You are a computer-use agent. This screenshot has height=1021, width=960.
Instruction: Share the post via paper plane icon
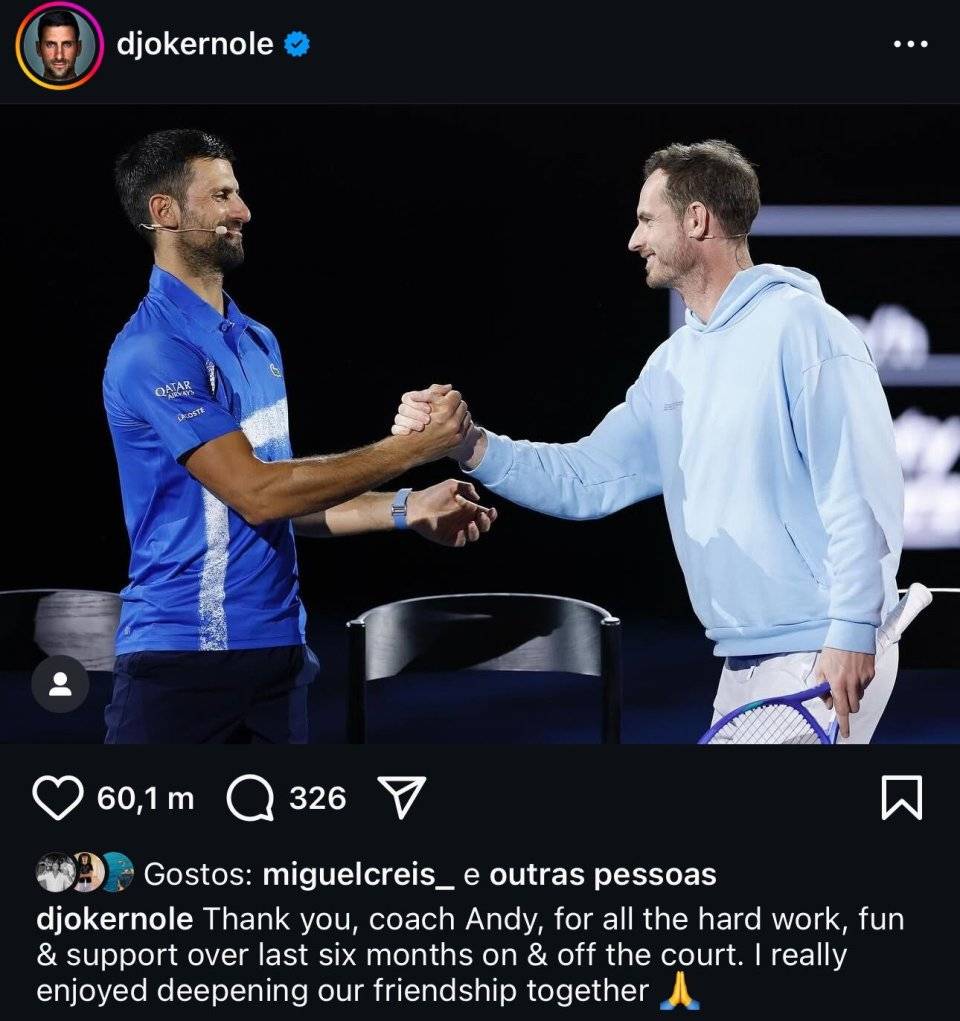(x=402, y=798)
